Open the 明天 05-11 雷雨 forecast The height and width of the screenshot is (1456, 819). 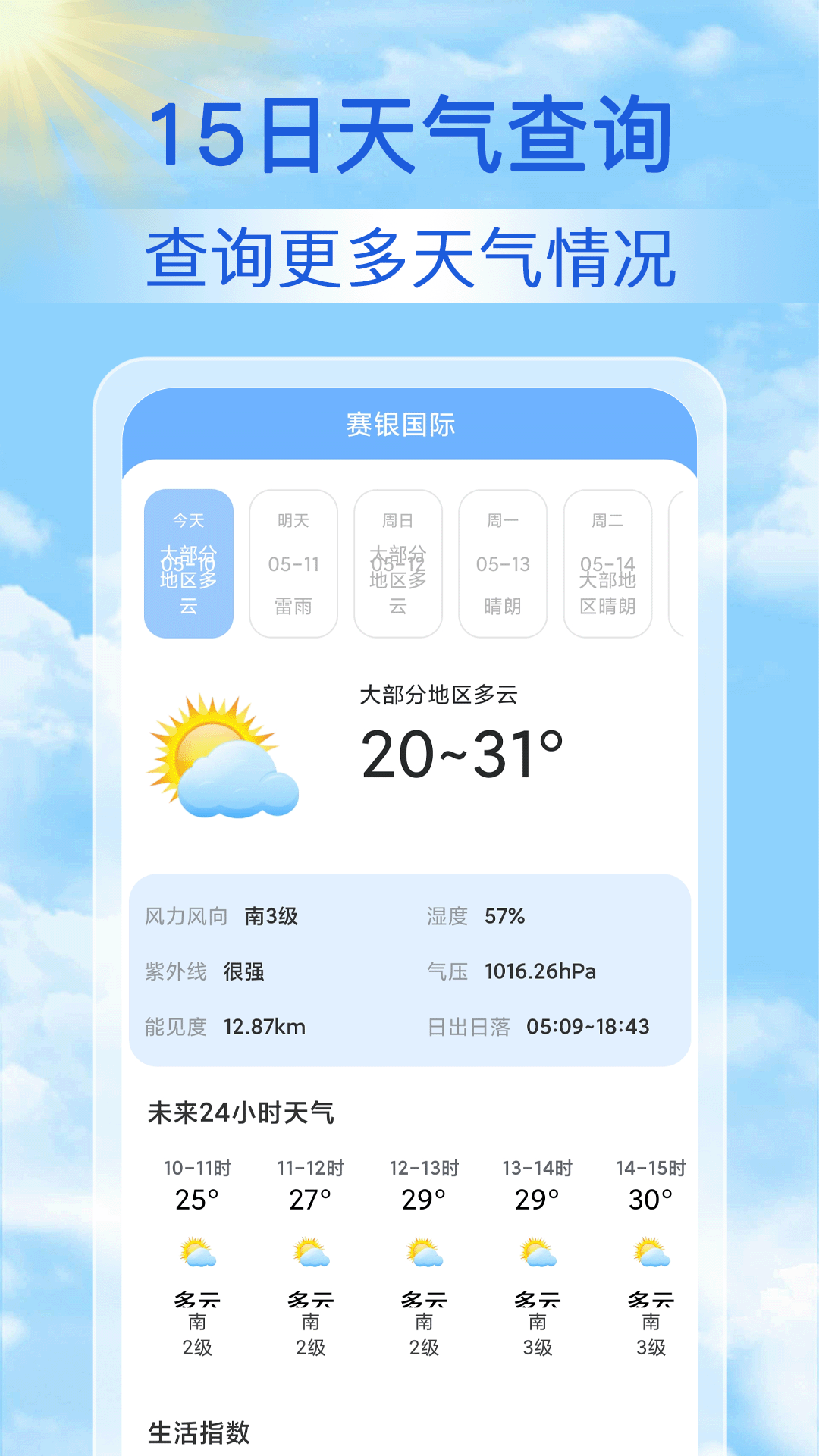(293, 565)
